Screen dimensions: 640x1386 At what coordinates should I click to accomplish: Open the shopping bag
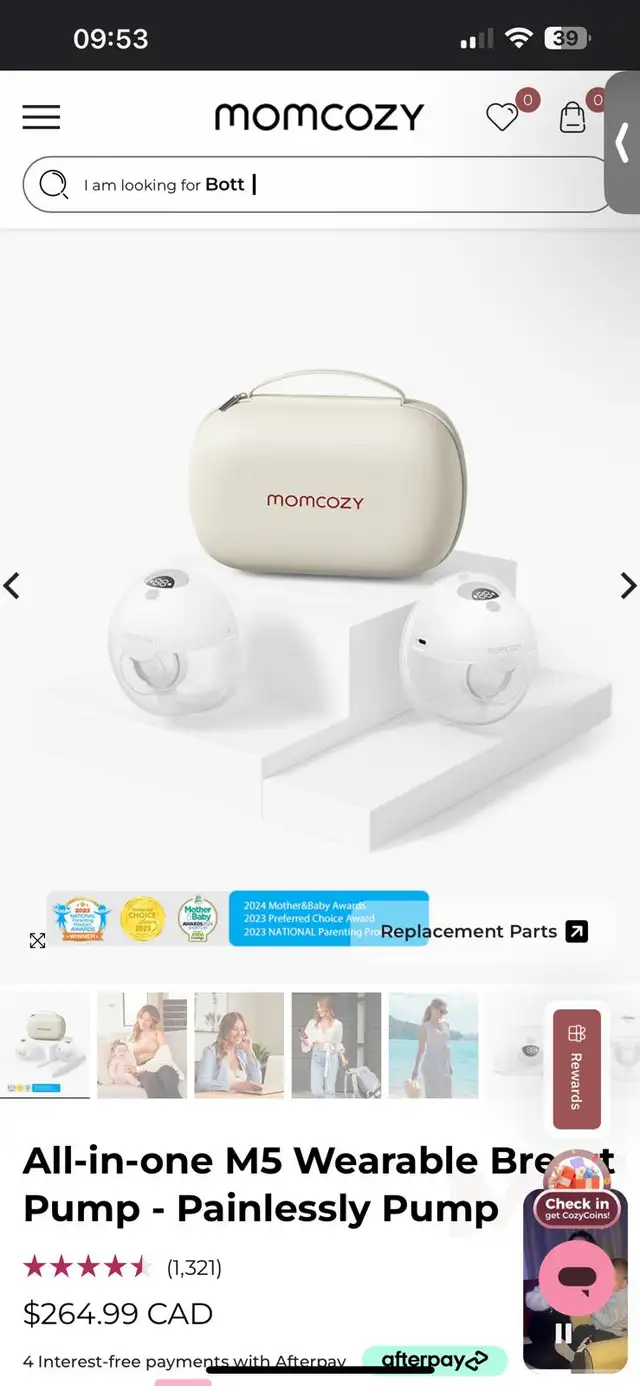(572, 117)
